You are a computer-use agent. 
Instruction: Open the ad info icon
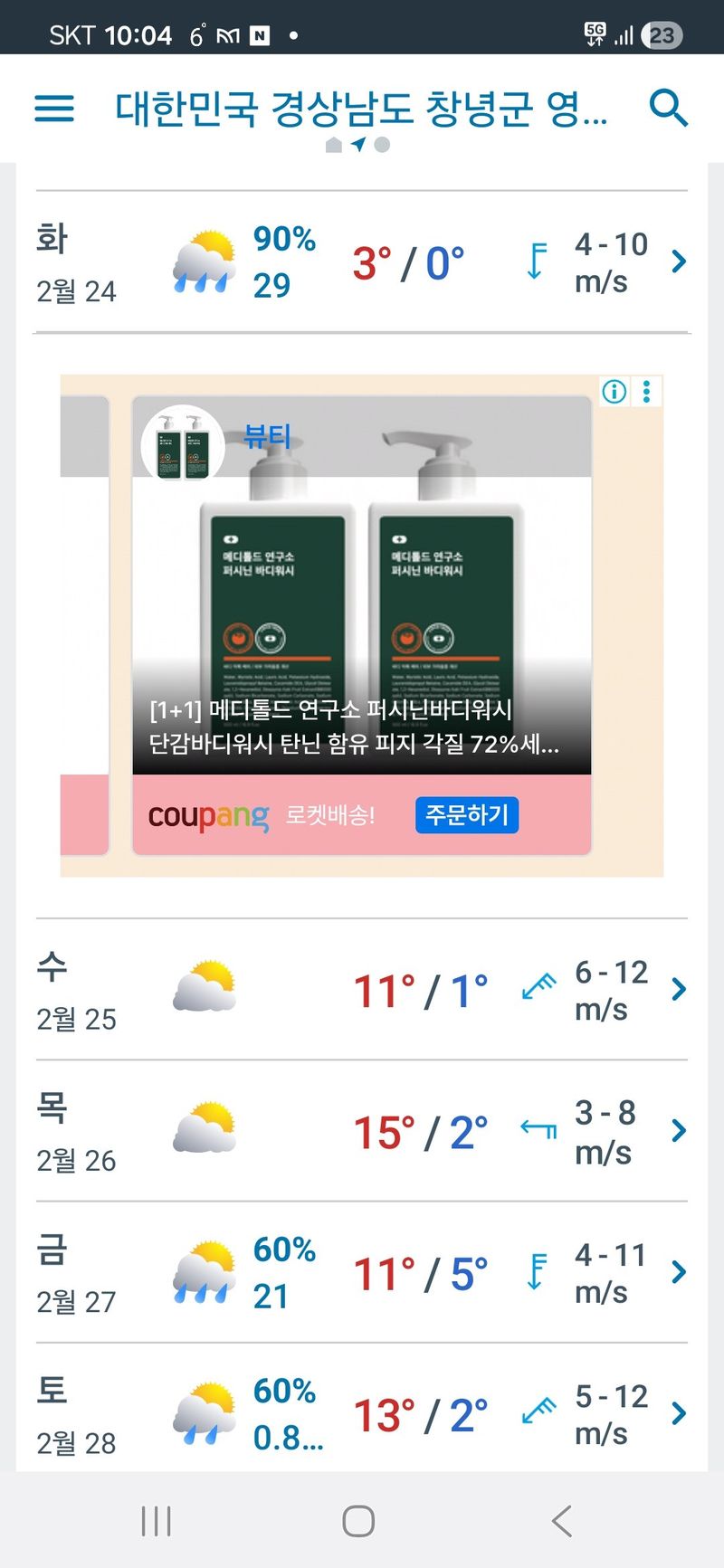[614, 391]
